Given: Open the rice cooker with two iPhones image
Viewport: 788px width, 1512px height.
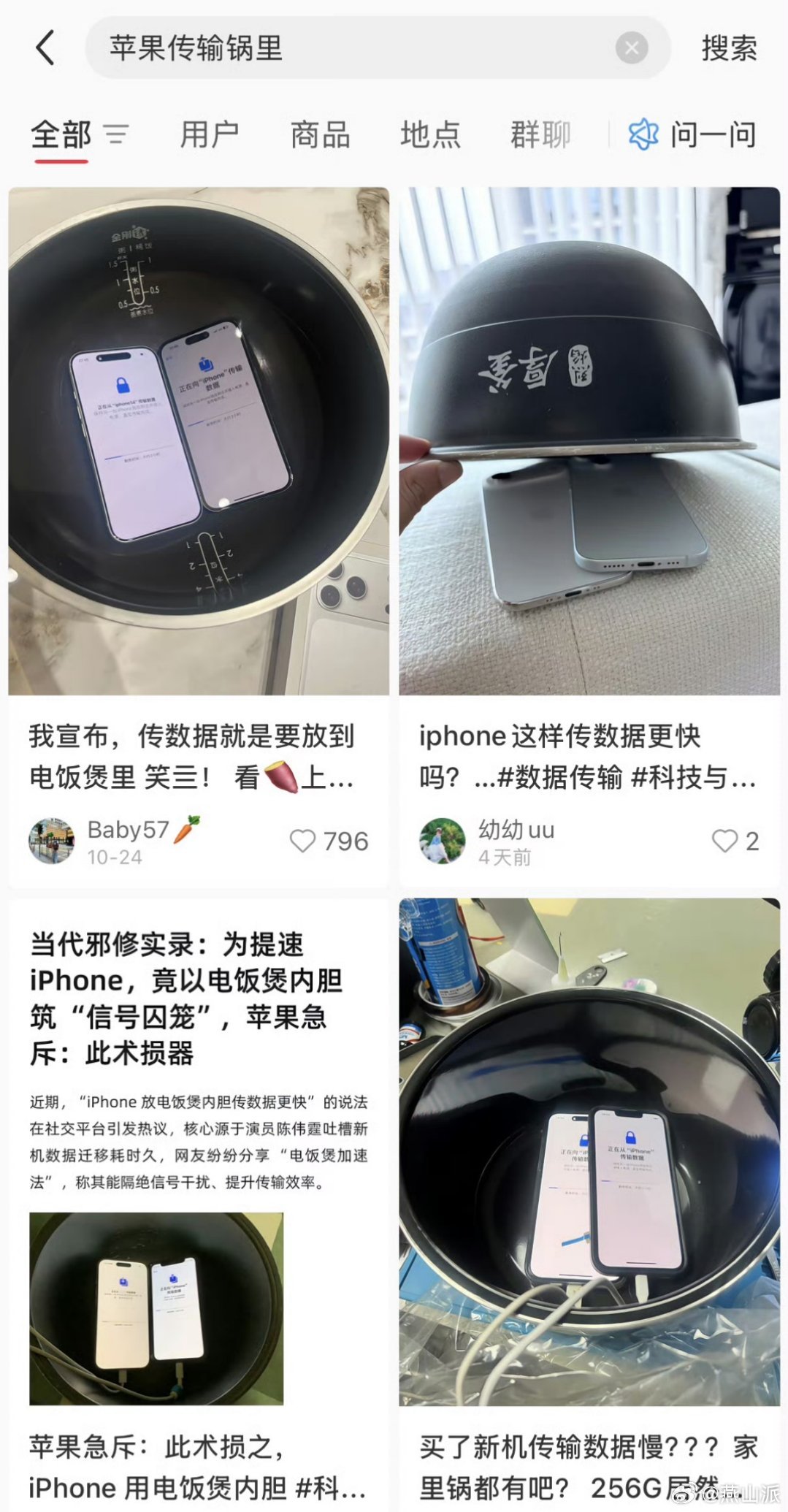Looking at the screenshot, I should coord(199,438).
